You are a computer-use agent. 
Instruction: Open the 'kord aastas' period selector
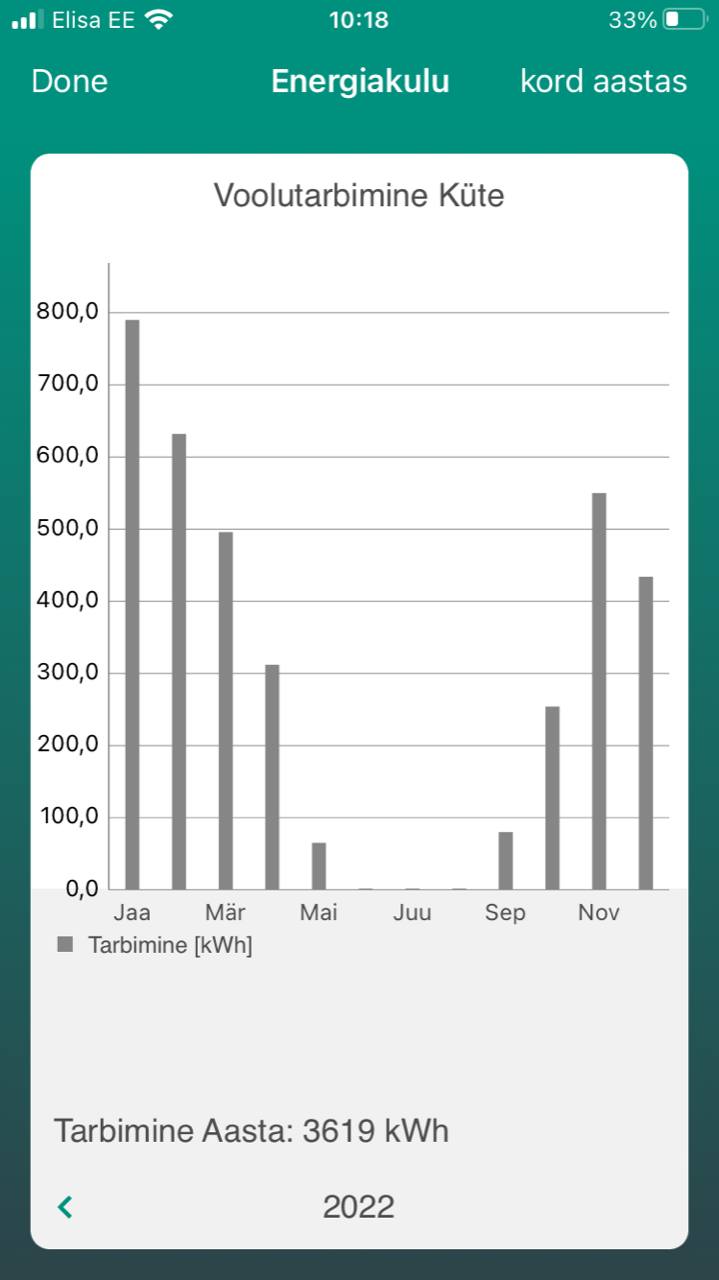tap(603, 82)
